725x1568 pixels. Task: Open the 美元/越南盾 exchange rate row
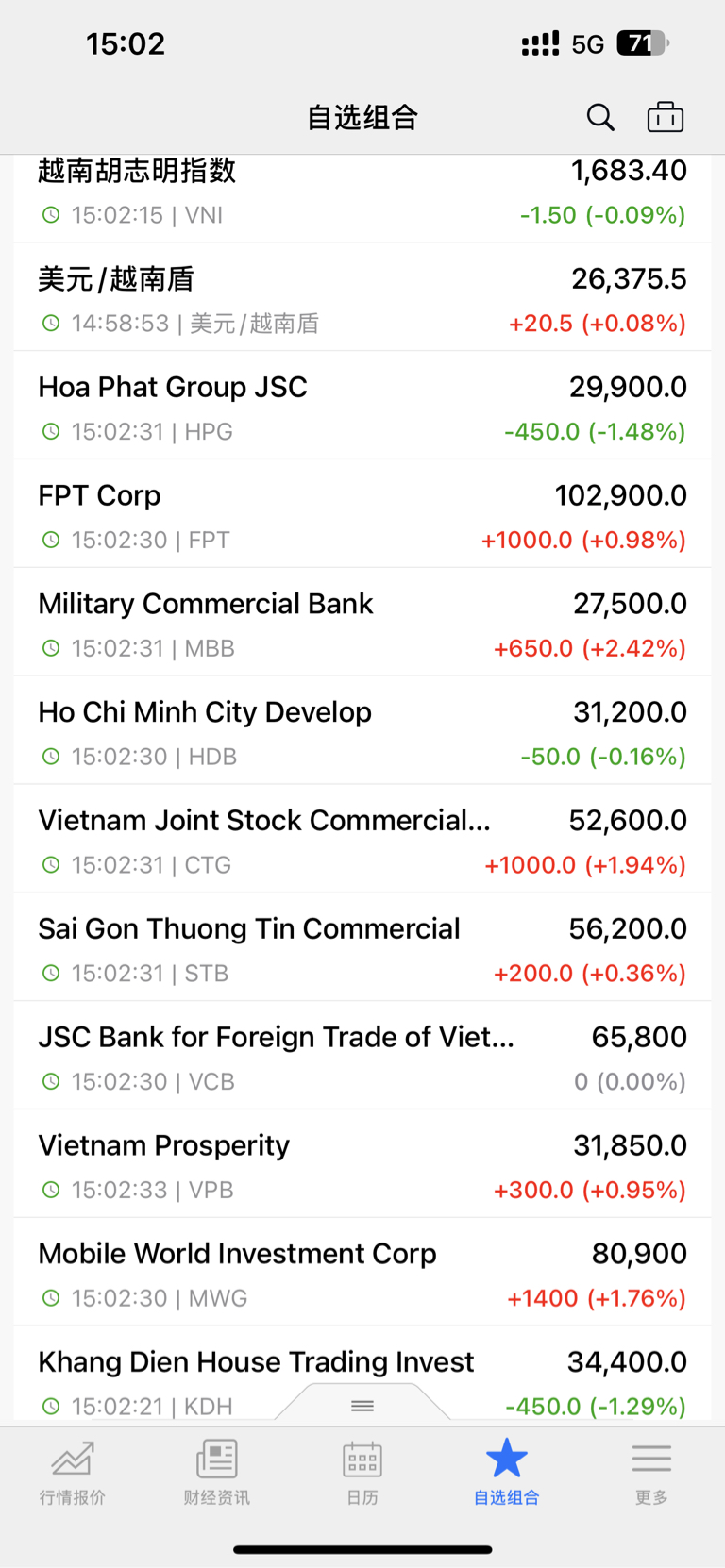click(x=362, y=297)
